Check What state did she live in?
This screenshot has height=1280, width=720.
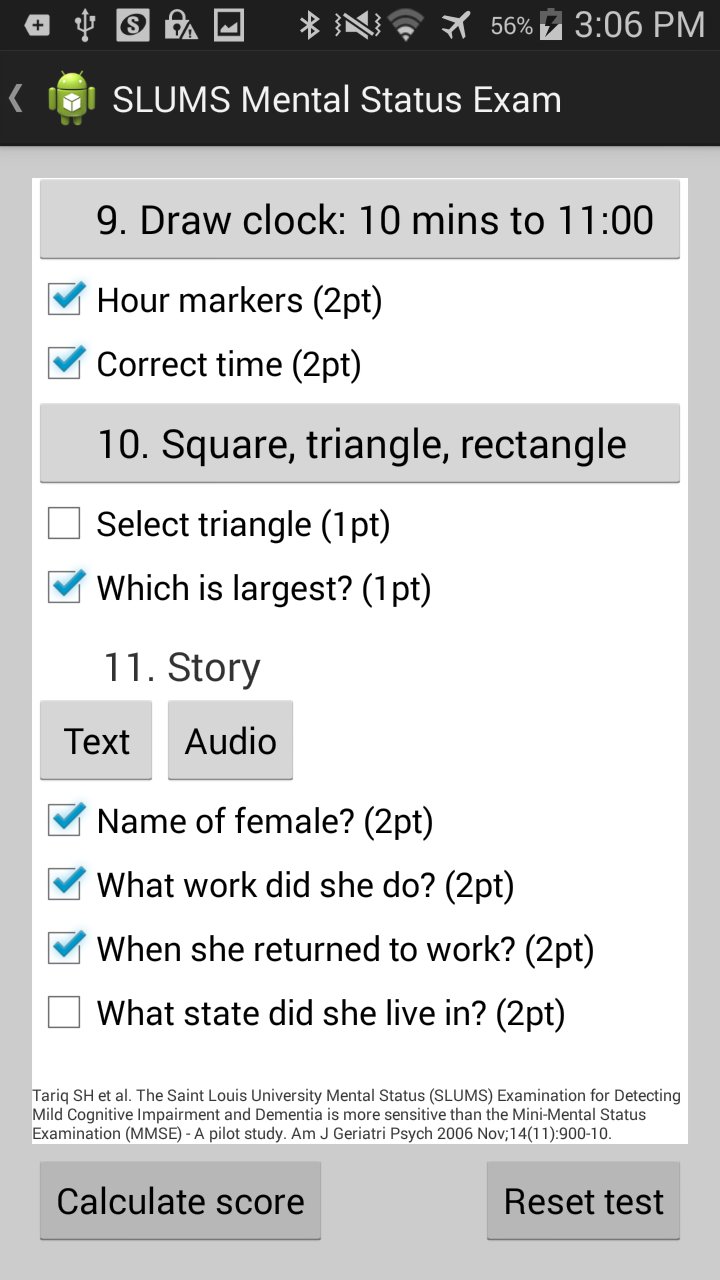[63, 1012]
